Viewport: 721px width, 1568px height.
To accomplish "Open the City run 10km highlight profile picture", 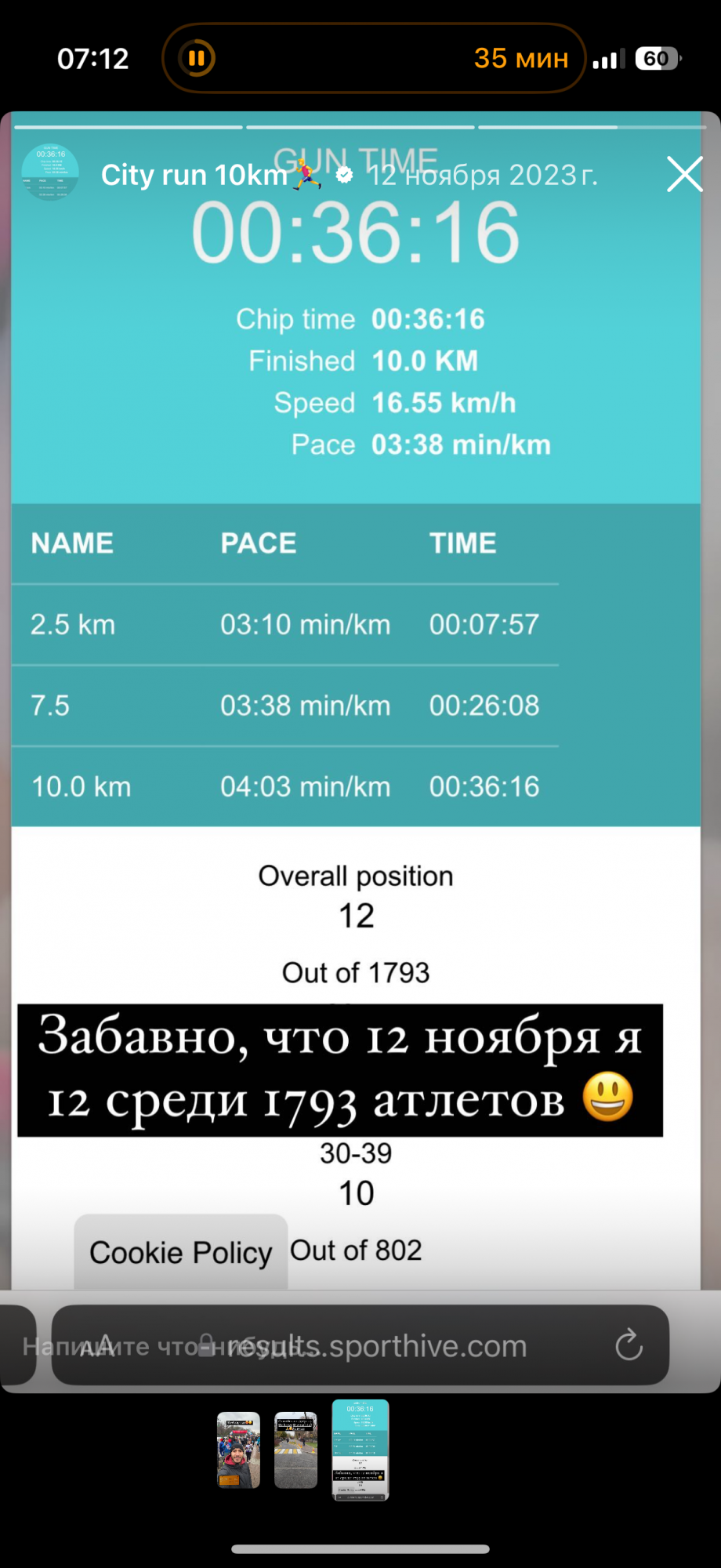I will (x=50, y=172).
